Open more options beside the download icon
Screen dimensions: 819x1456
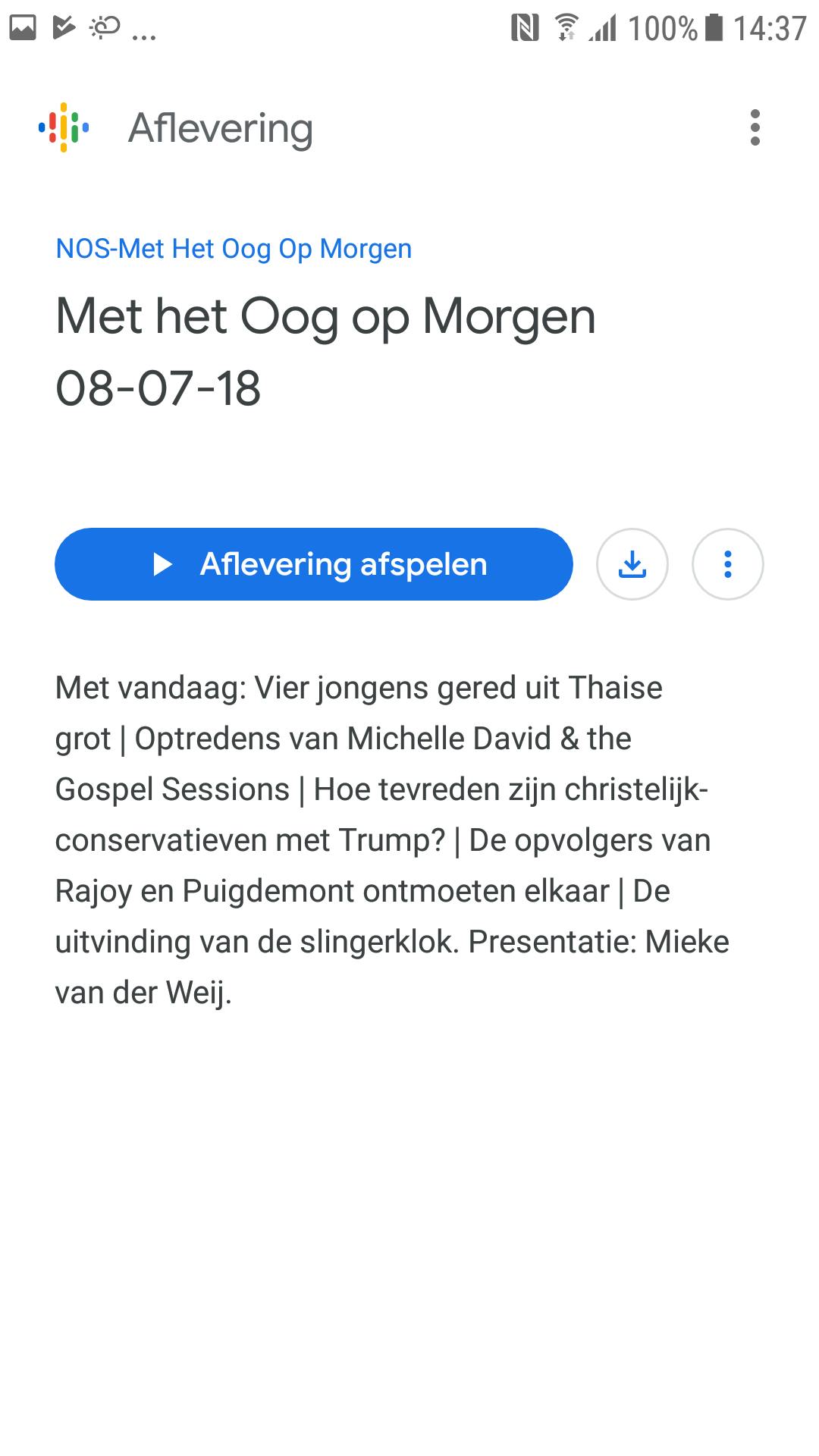coord(727,564)
